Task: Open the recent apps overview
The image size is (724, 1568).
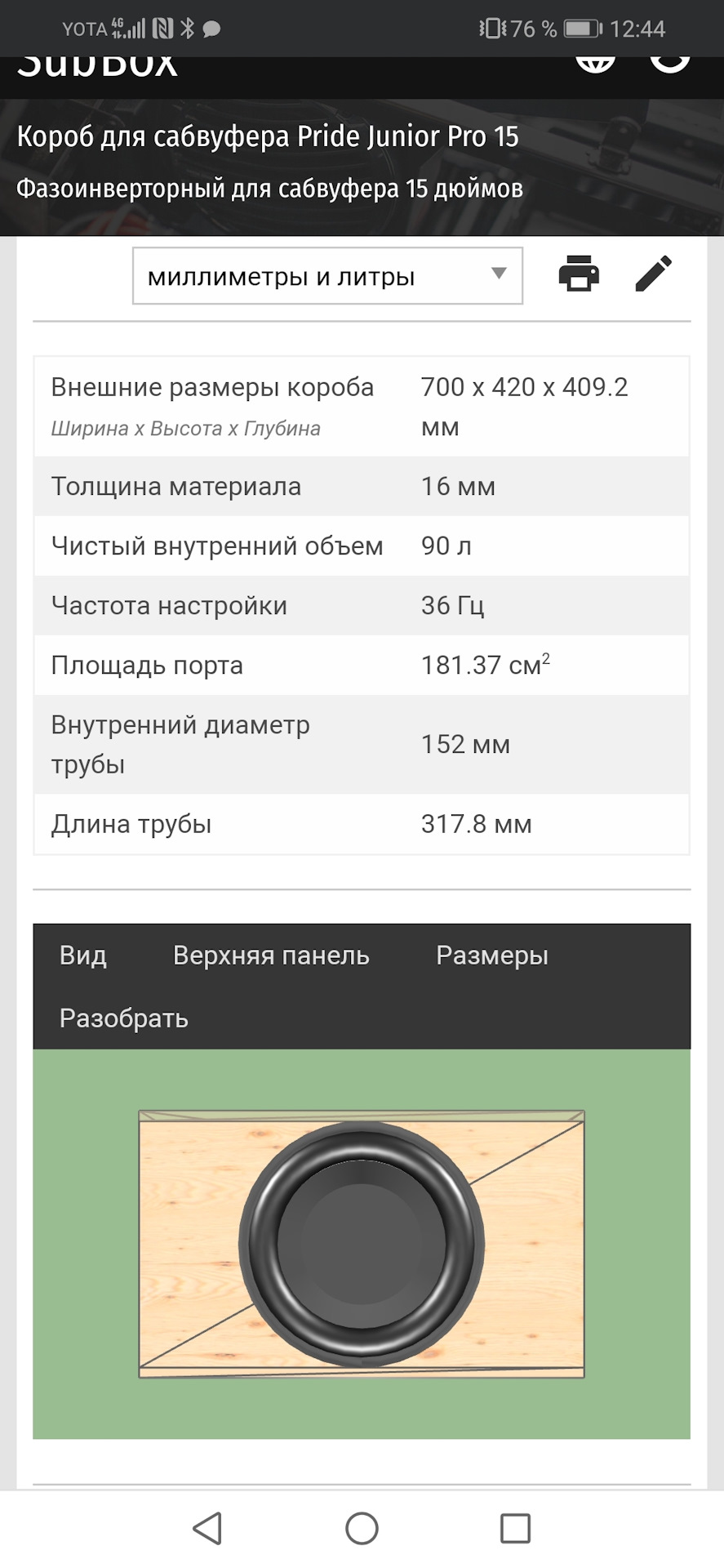Action: click(x=515, y=1528)
